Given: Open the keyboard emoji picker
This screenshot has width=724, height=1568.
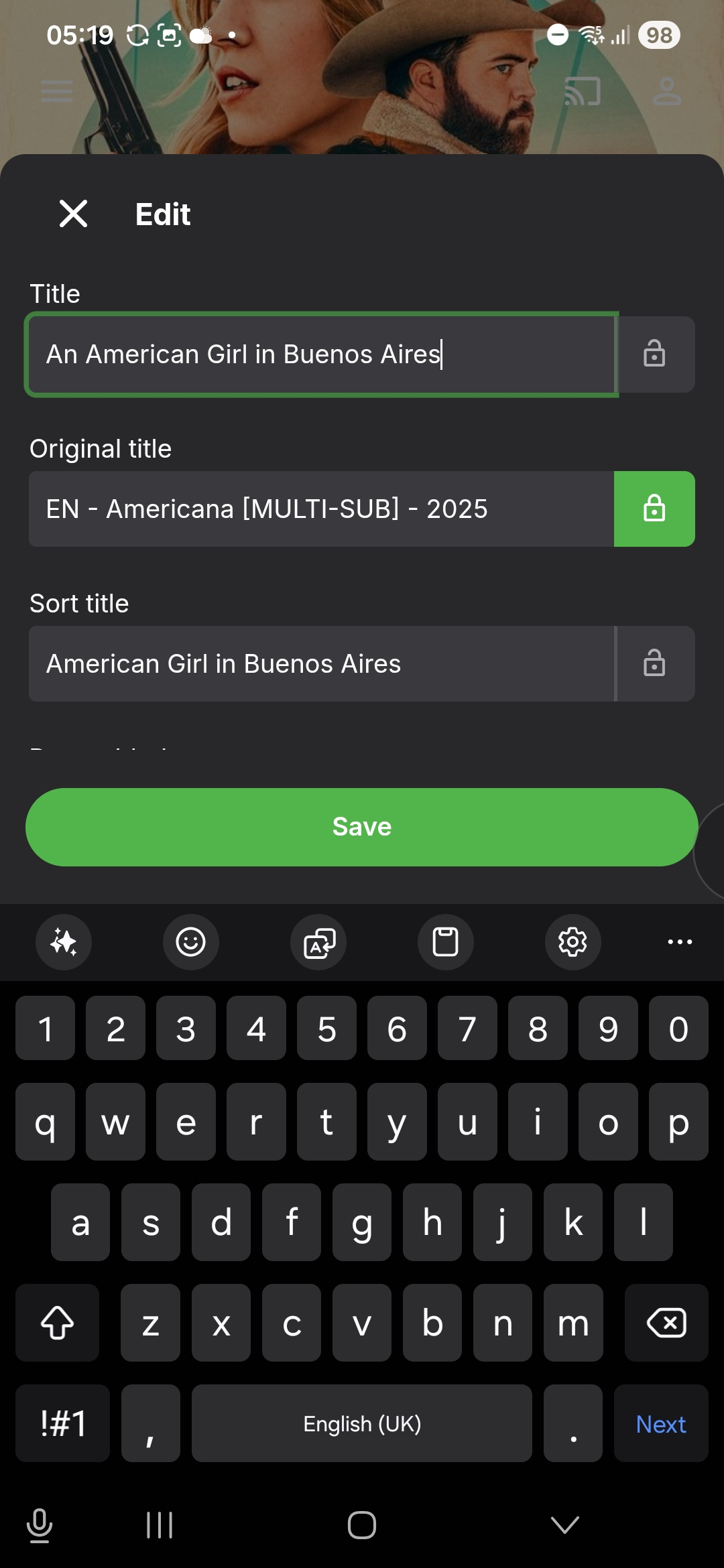Looking at the screenshot, I should [190, 942].
